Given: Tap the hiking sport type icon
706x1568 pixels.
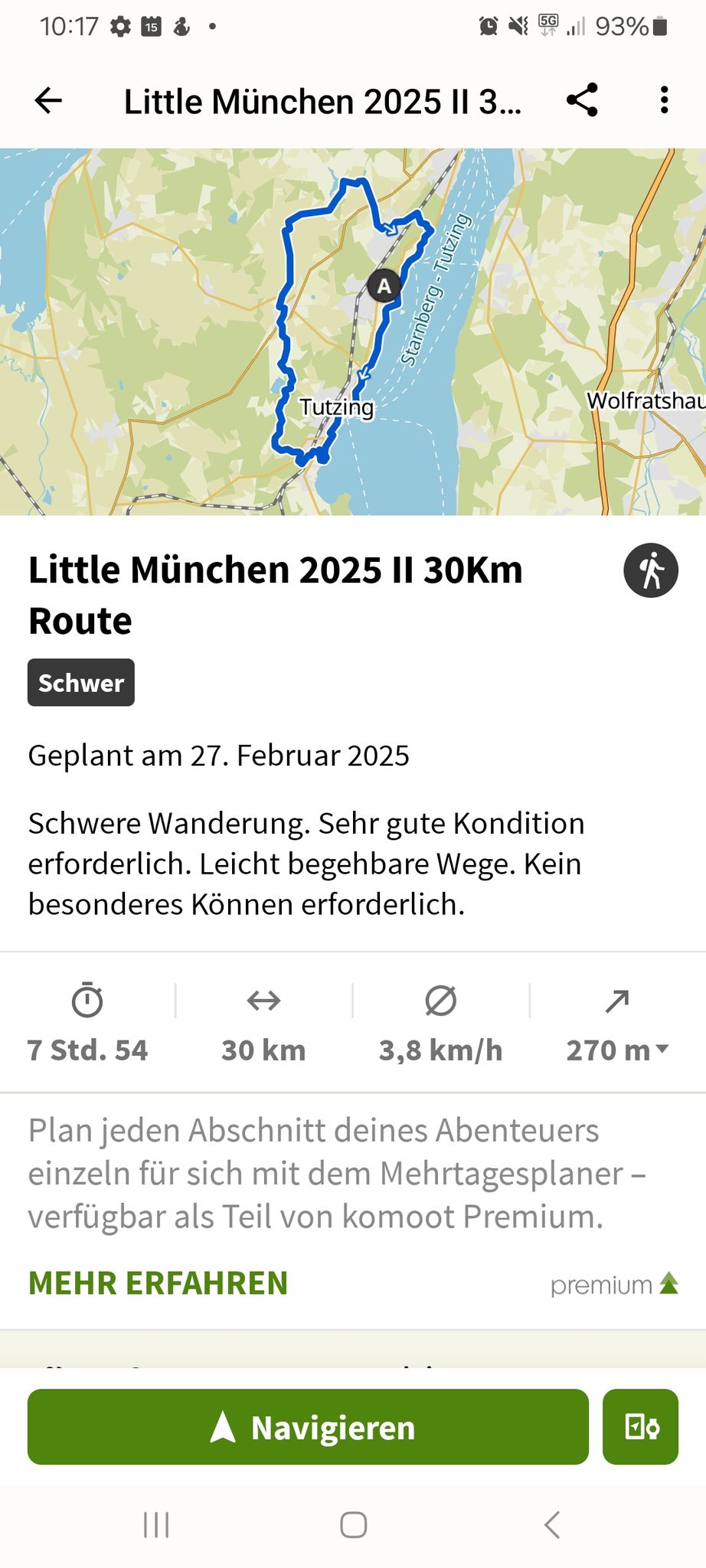Looking at the screenshot, I should coord(651,570).
